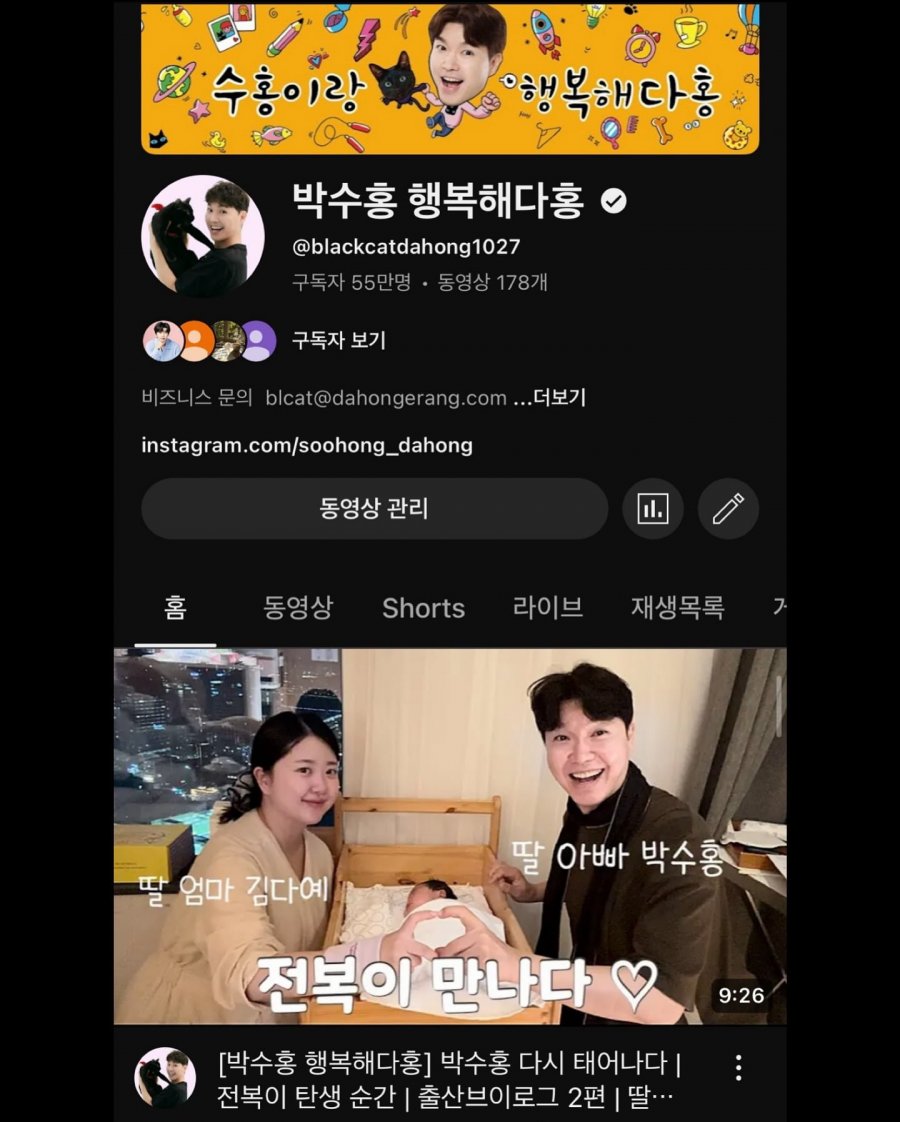
Task: View subscribers via 구독자 보기
Action: tap(338, 341)
